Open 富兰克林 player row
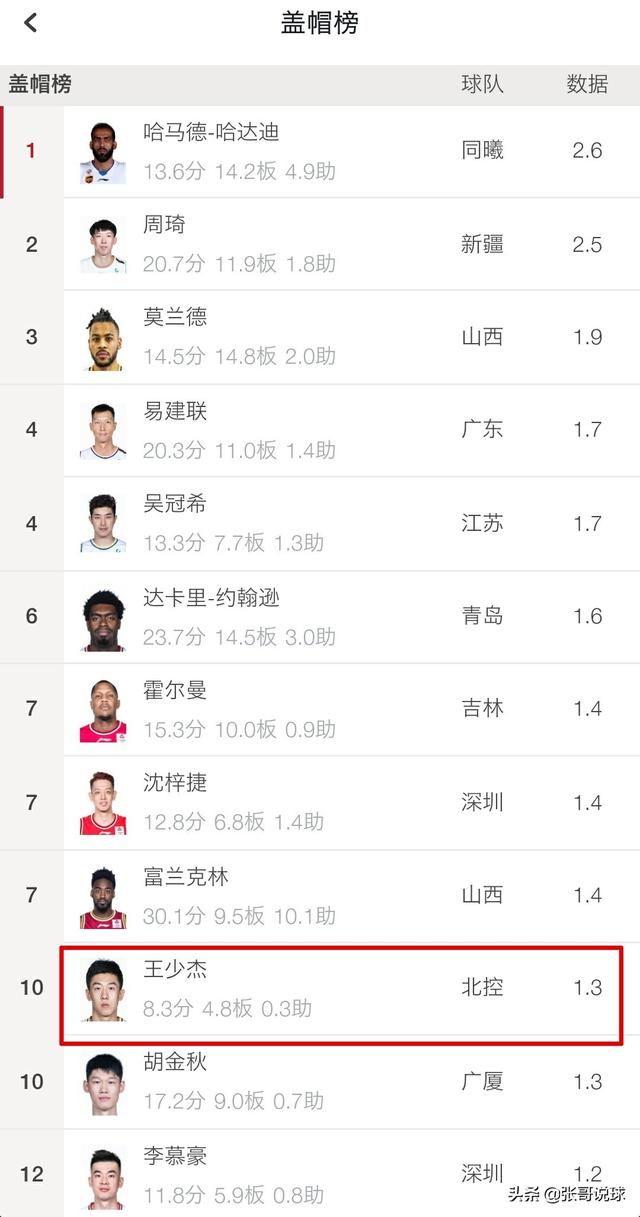The height and width of the screenshot is (1217, 640). pyautogui.click(x=320, y=895)
